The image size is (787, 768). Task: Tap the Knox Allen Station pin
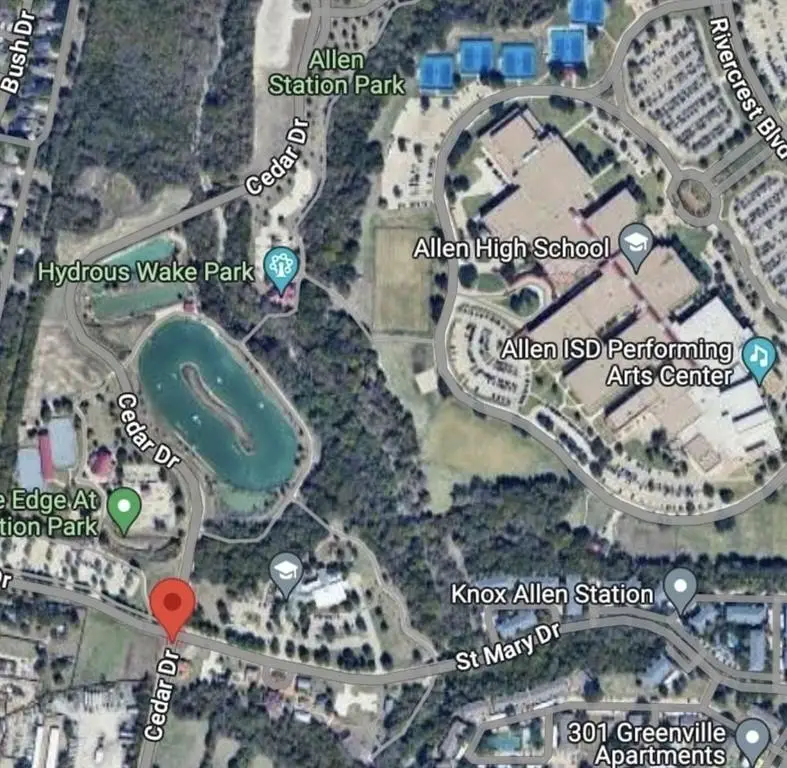[680, 586]
